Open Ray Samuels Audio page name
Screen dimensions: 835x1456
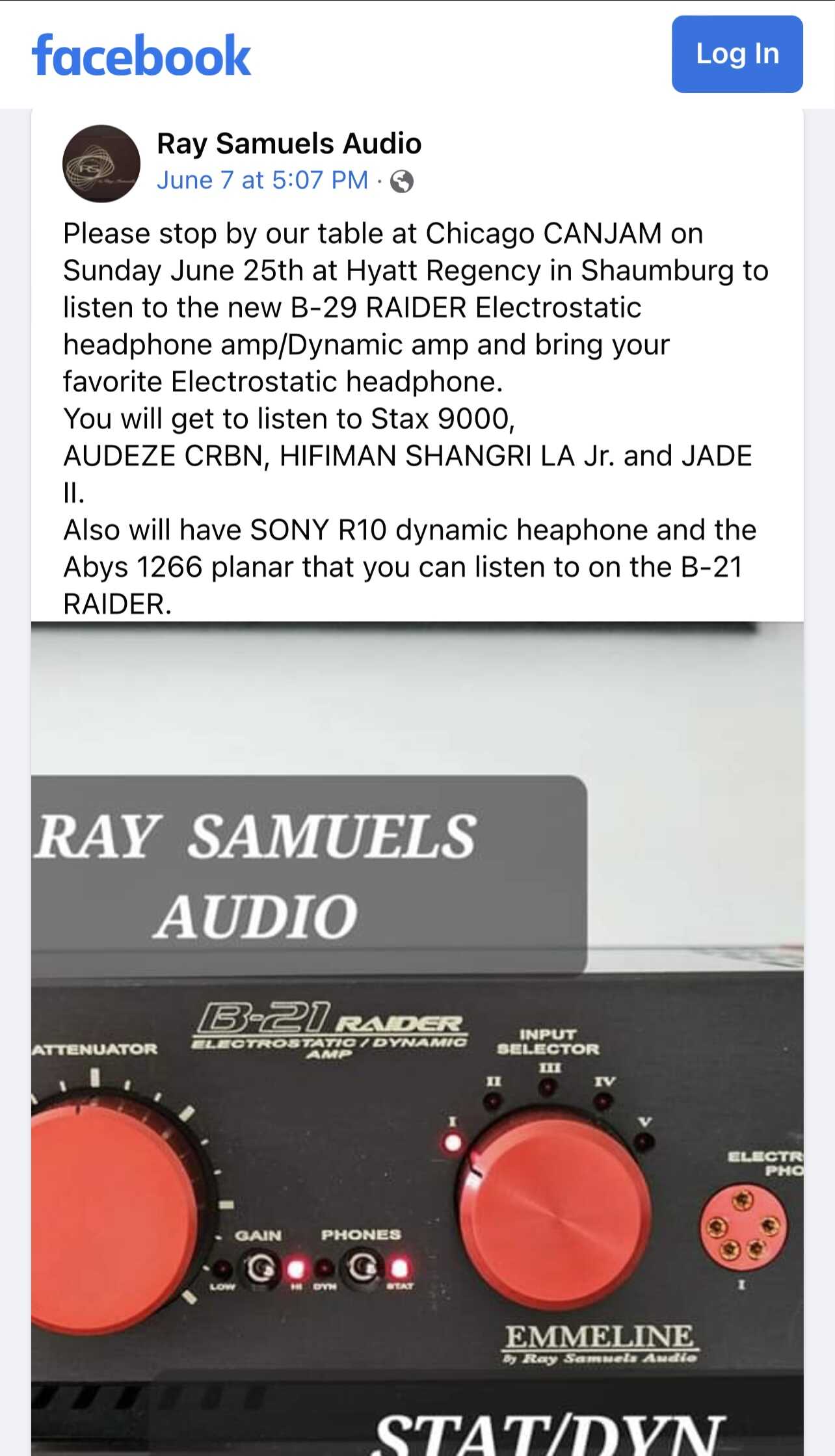coord(289,143)
